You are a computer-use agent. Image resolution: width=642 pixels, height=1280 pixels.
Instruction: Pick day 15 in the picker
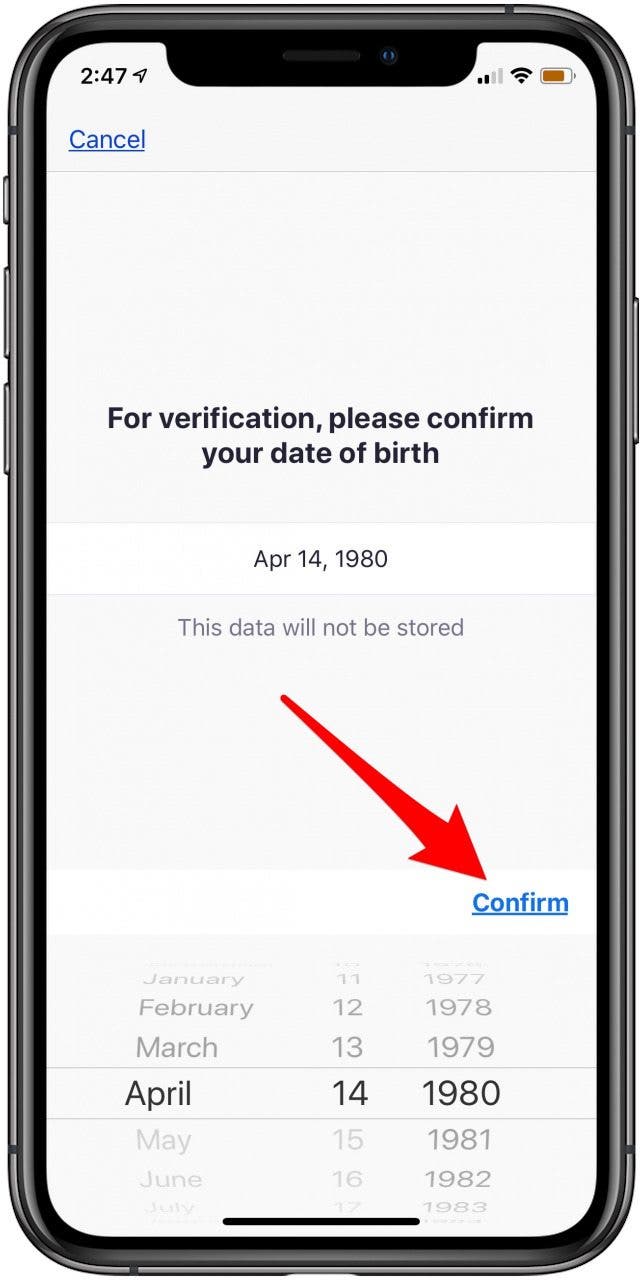click(x=347, y=1139)
